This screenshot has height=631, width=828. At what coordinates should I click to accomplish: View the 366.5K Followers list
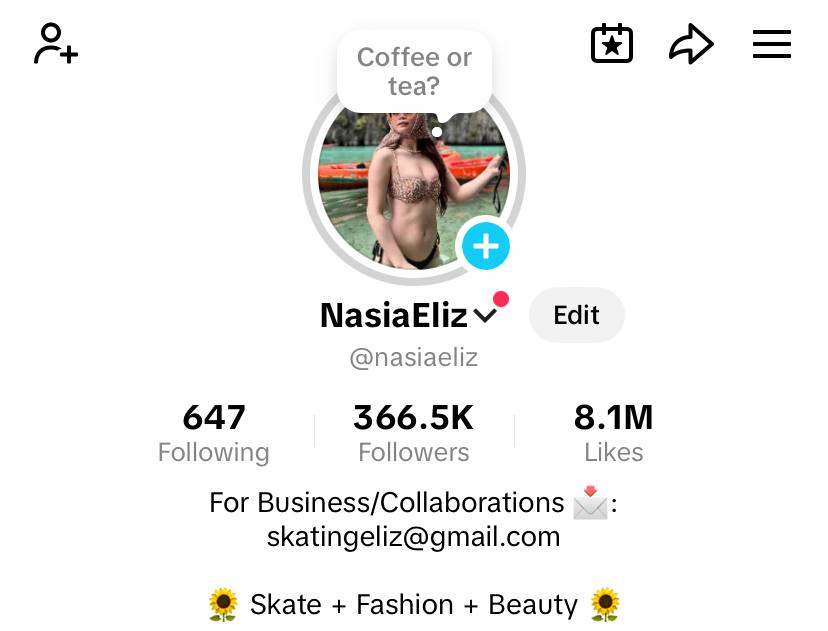pyautogui.click(x=414, y=433)
